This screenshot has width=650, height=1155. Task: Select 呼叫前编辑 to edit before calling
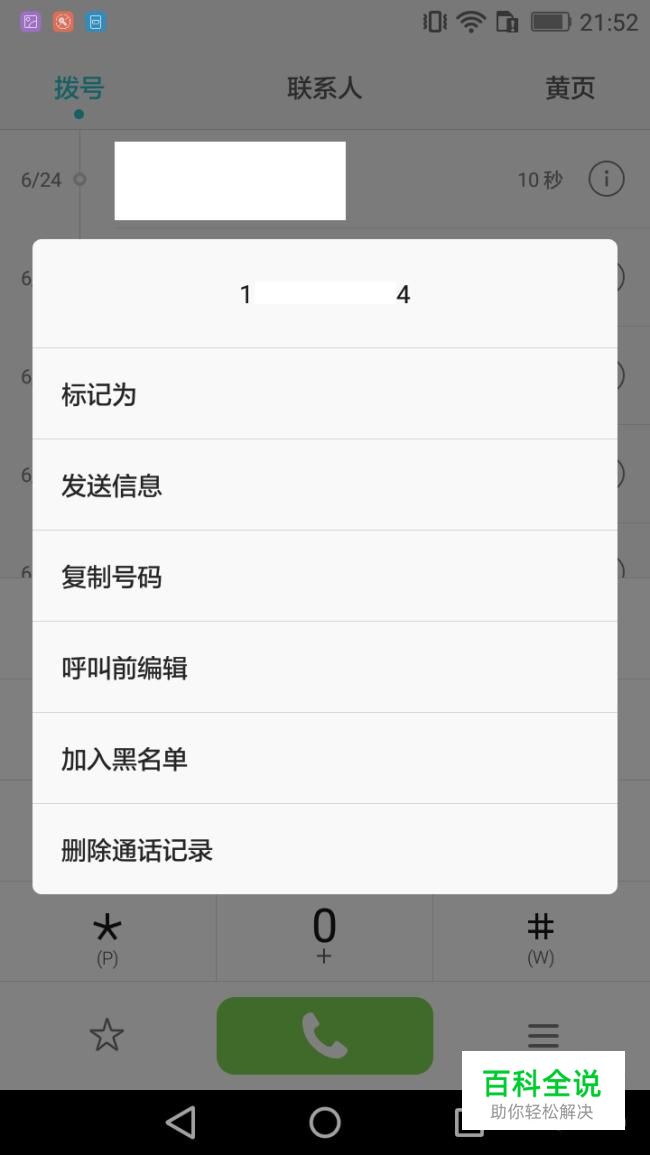click(324, 667)
